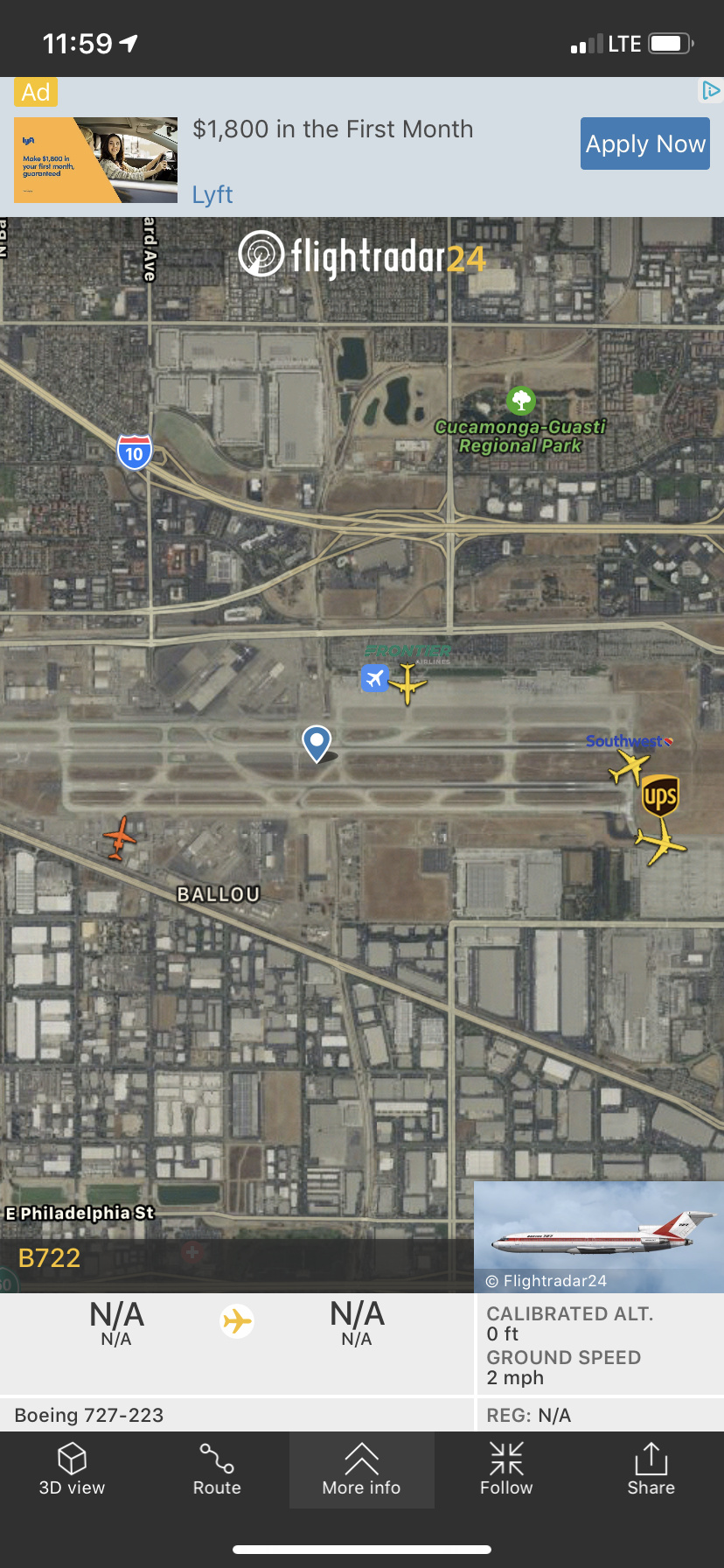
Task: Tap the blue airport location pin
Action: coord(317,743)
